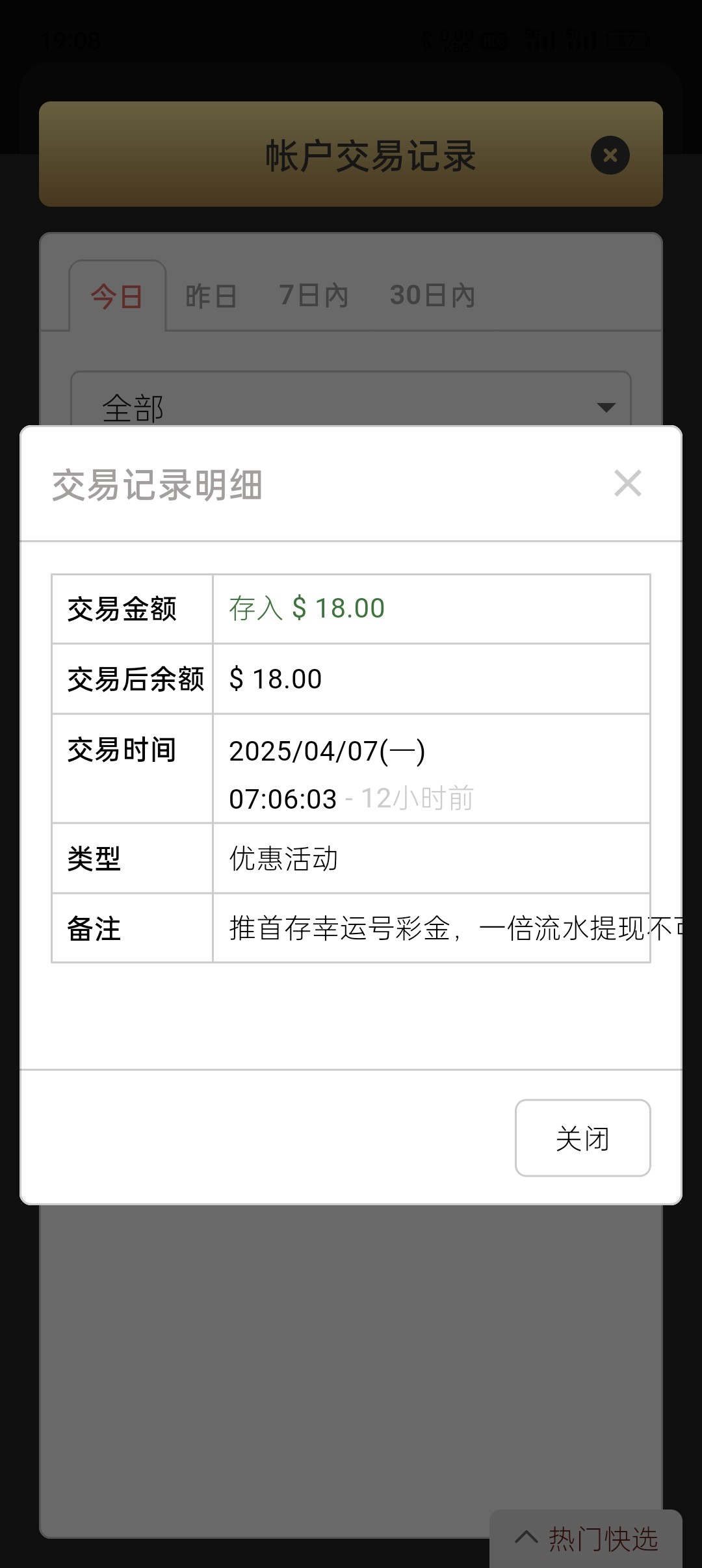Select the 今日 tab

pyautogui.click(x=117, y=296)
